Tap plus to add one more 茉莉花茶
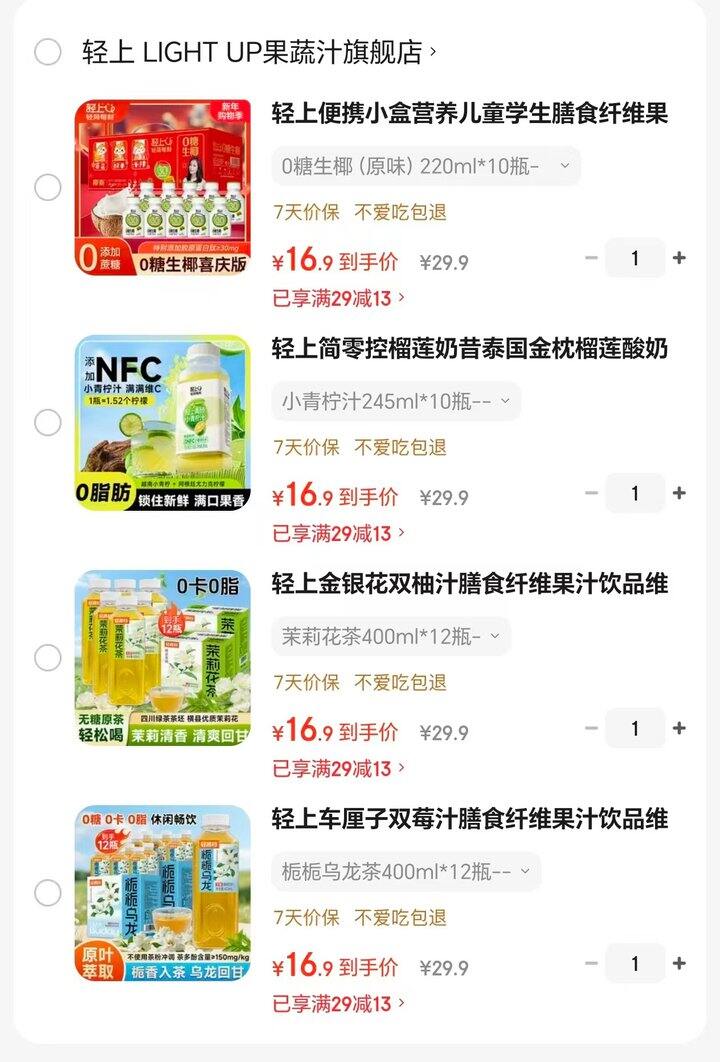This screenshot has width=720, height=1062. (679, 729)
